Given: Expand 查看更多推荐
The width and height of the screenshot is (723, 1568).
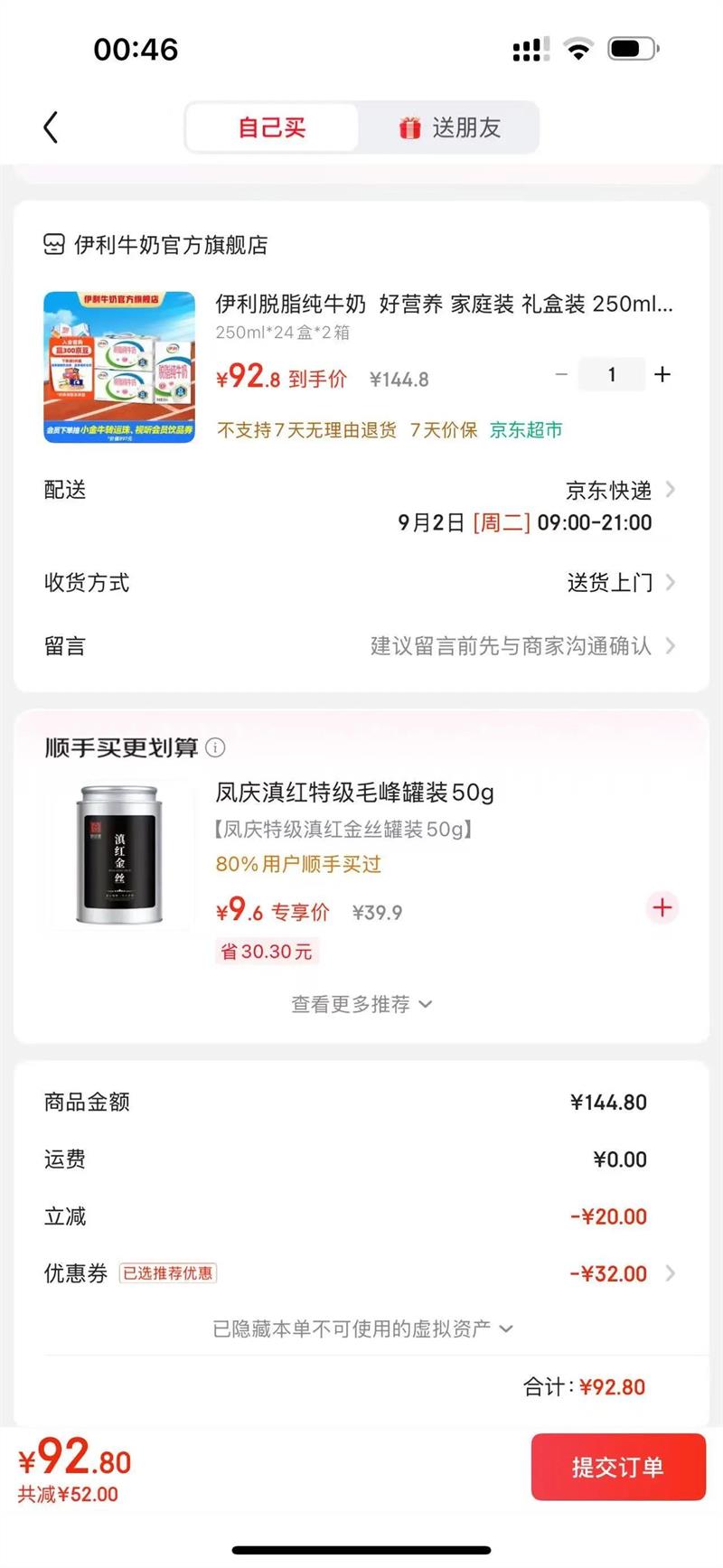Looking at the screenshot, I should pos(361,1004).
